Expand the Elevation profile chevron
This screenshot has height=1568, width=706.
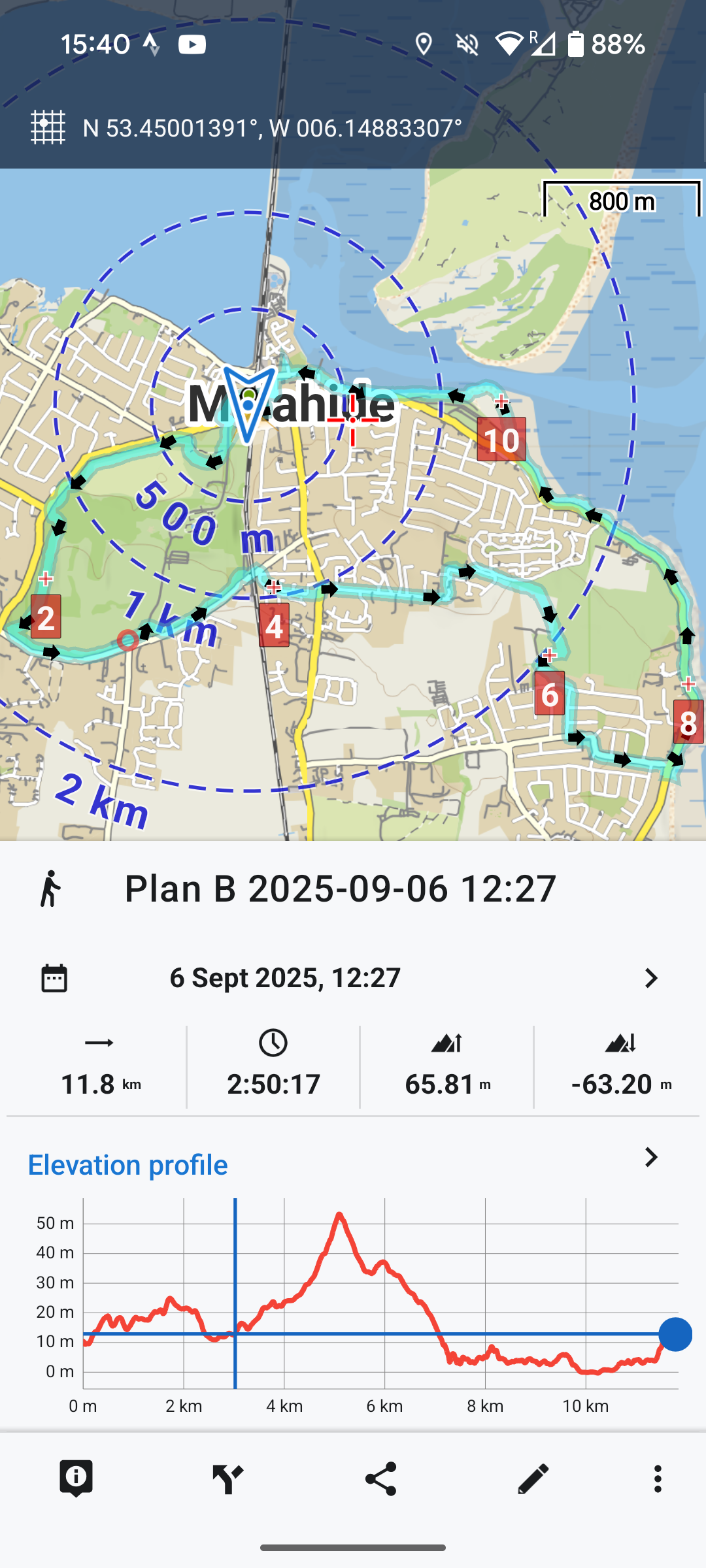(x=650, y=1157)
